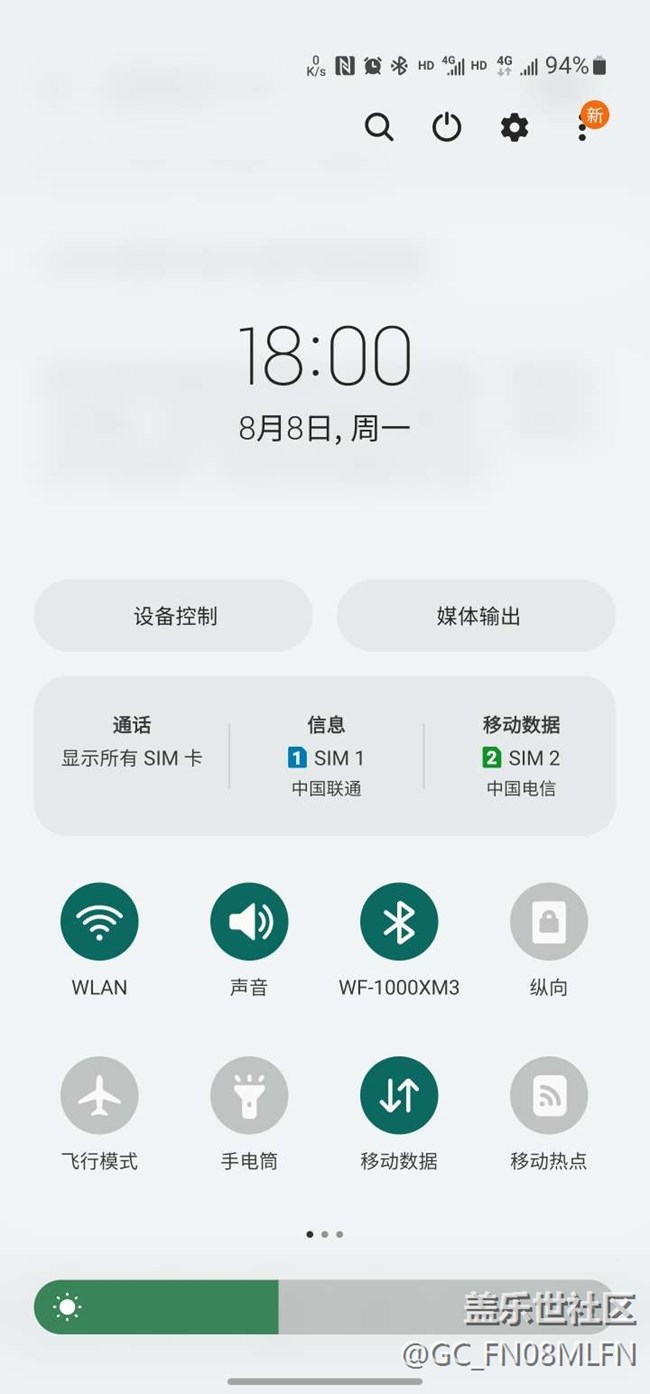The image size is (650, 1394).
Task: Open the three-dot overflow menu
Action: click(582, 127)
